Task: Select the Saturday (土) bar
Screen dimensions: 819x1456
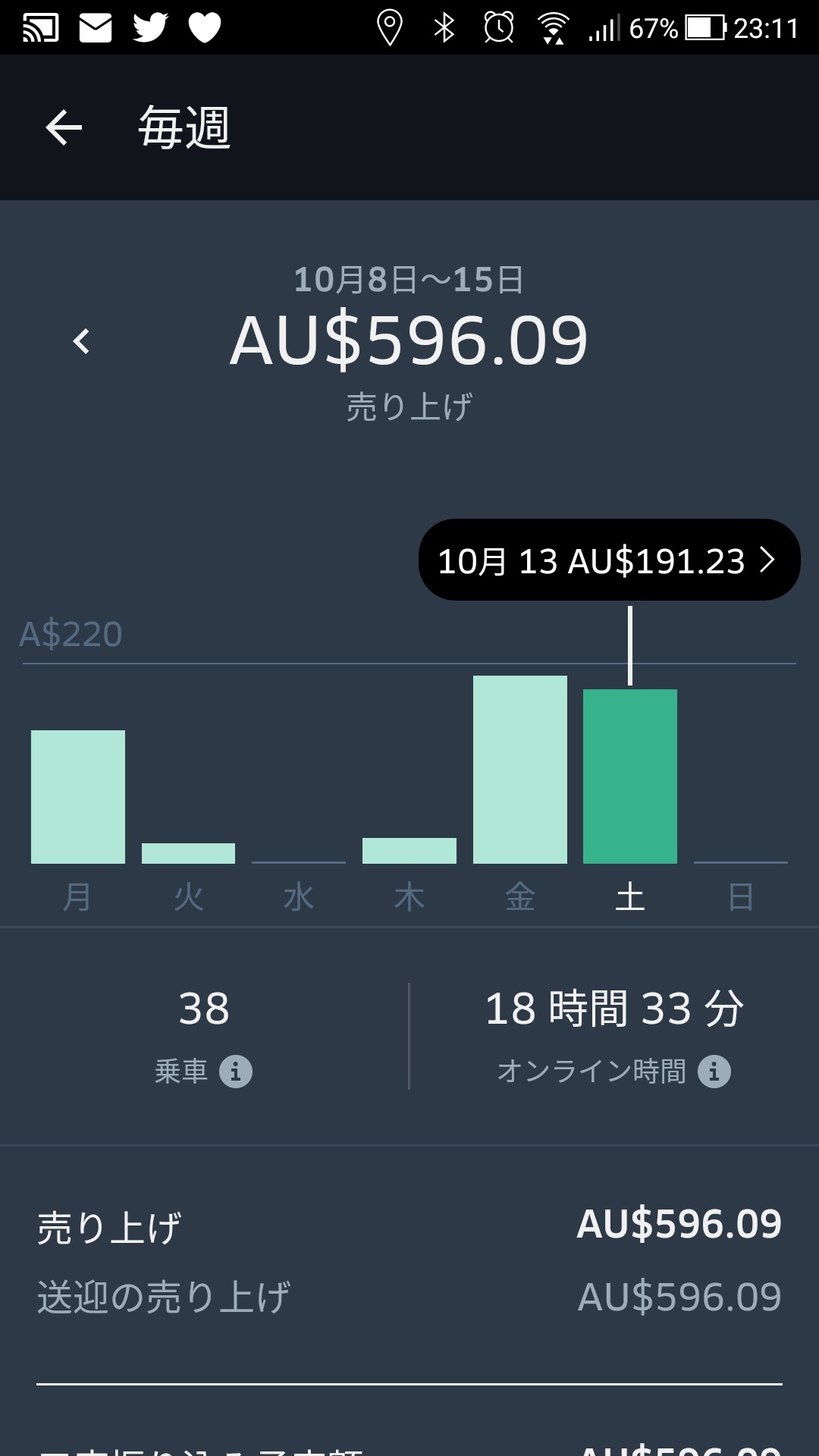Action: [630, 776]
